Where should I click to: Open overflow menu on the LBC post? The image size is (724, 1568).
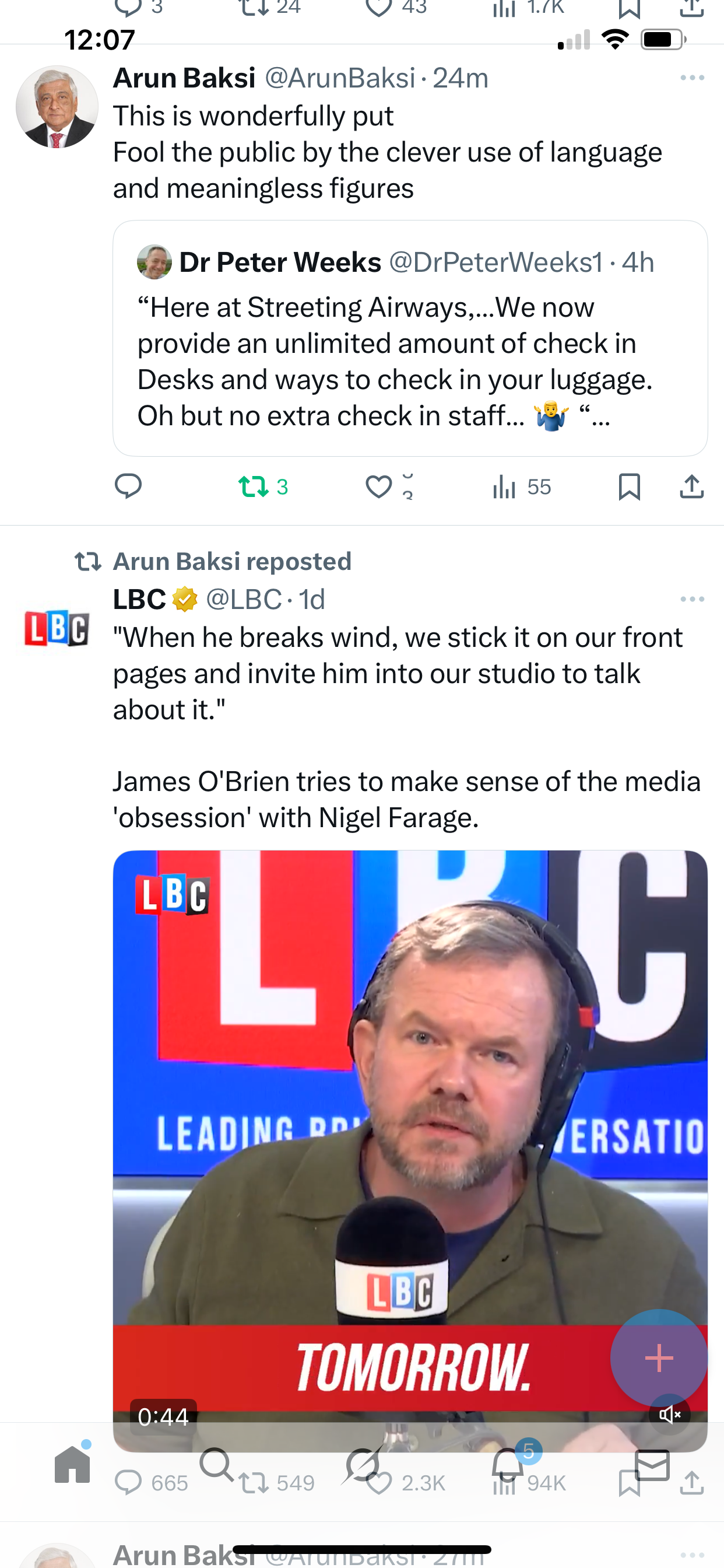pyautogui.click(x=692, y=600)
